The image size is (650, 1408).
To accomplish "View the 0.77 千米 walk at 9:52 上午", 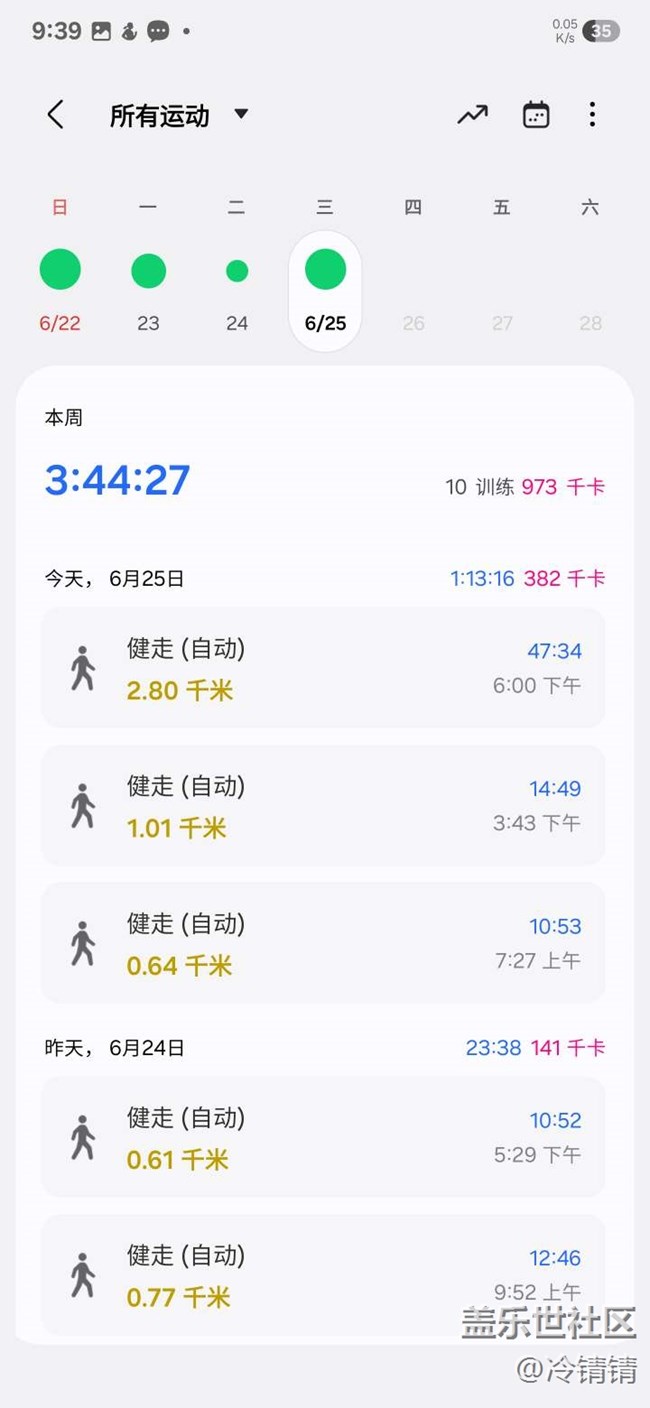I will pos(323,1275).
